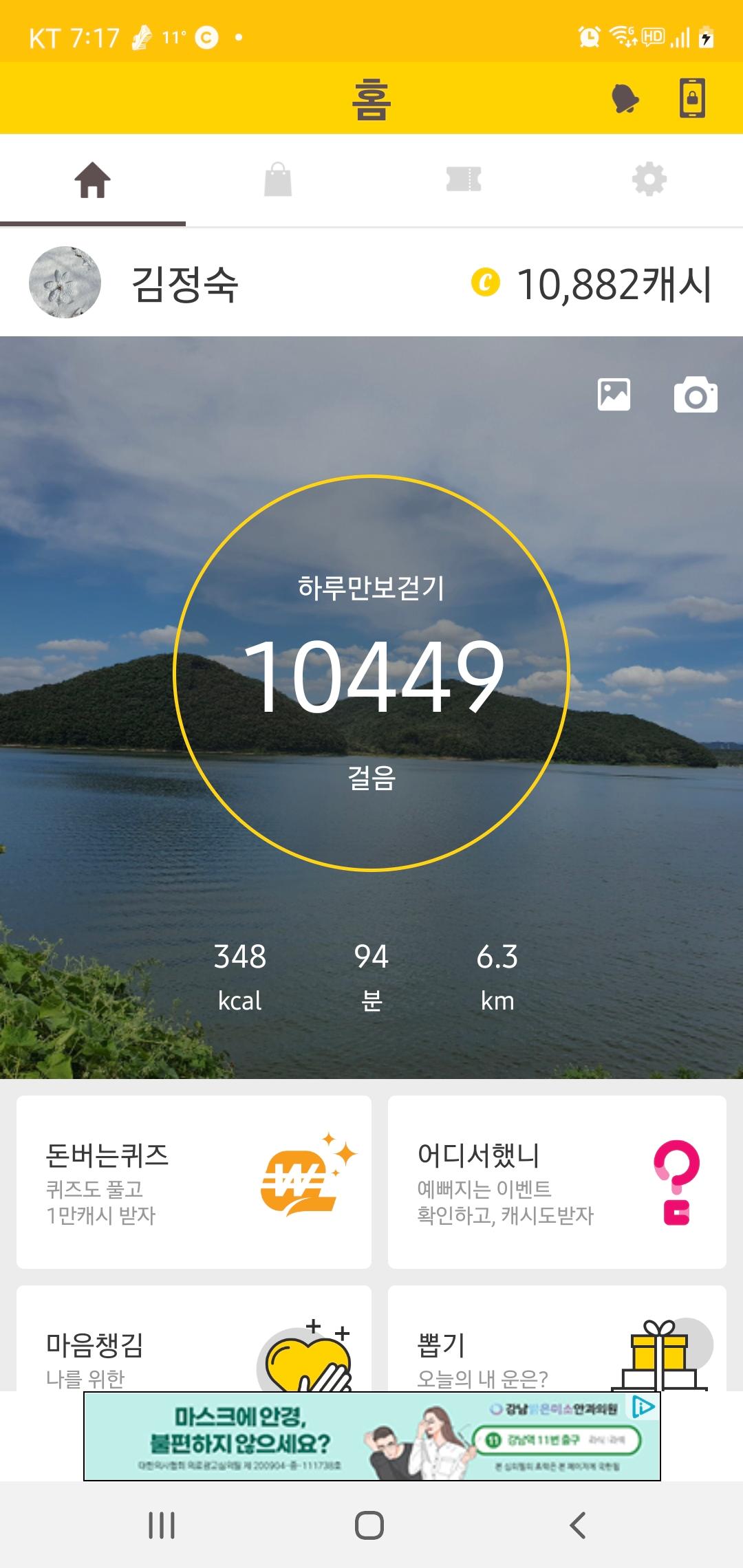Switch to the shopping bag tab
The image size is (743, 1568).
pos(278,180)
